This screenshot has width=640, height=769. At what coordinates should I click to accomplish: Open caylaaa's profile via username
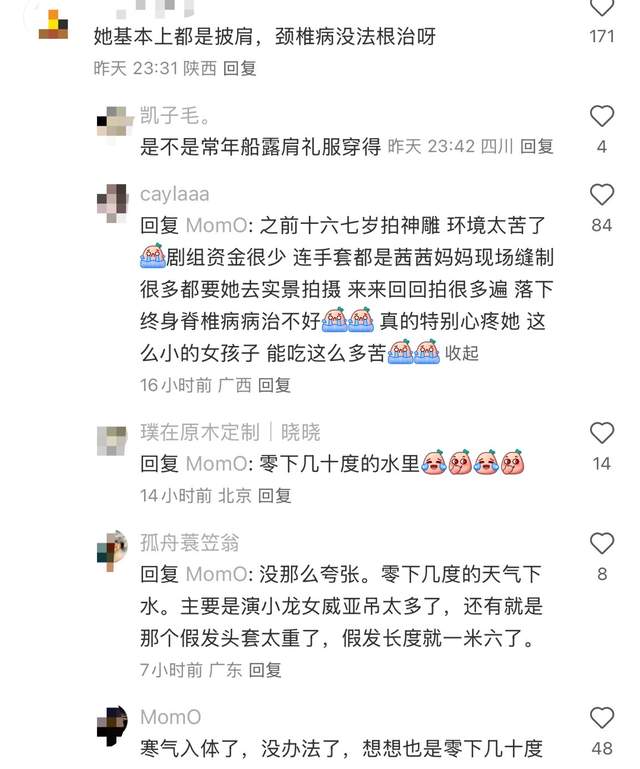click(175, 194)
